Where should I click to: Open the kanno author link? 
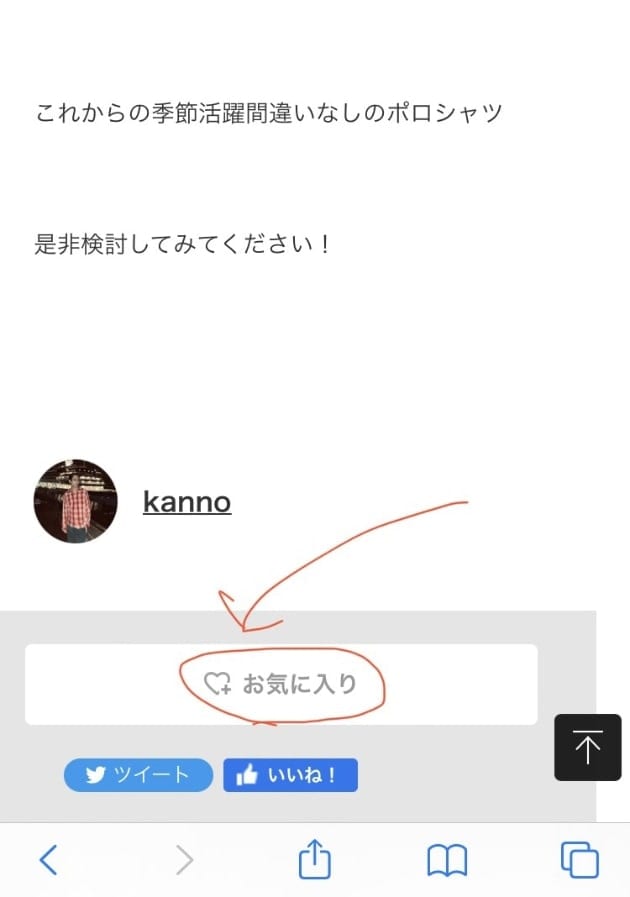pyautogui.click(x=187, y=501)
